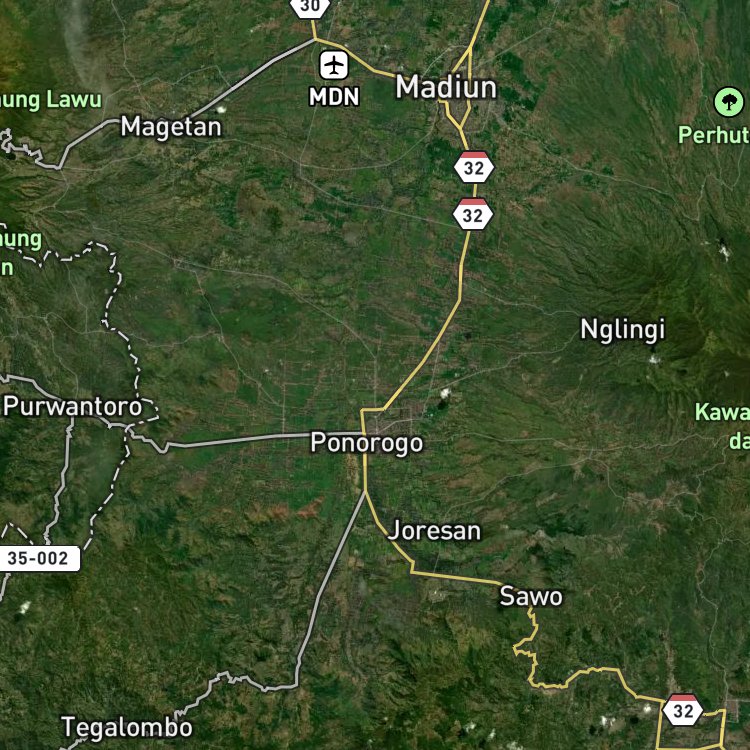This screenshot has width=750, height=750.
Task: Select the Perhutani park marker
Action: pyautogui.click(x=728, y=102)
